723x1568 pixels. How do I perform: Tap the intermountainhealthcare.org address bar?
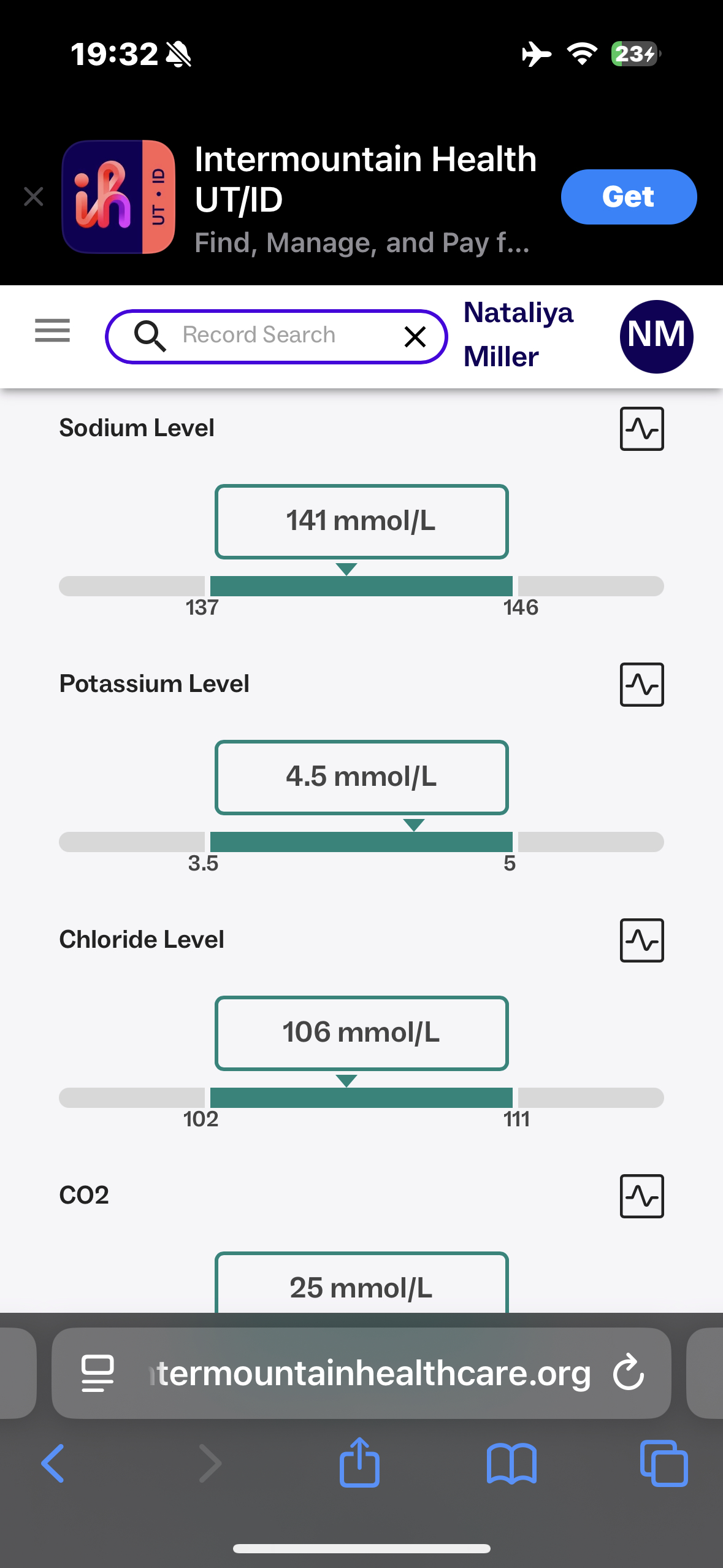(368, 1372)
